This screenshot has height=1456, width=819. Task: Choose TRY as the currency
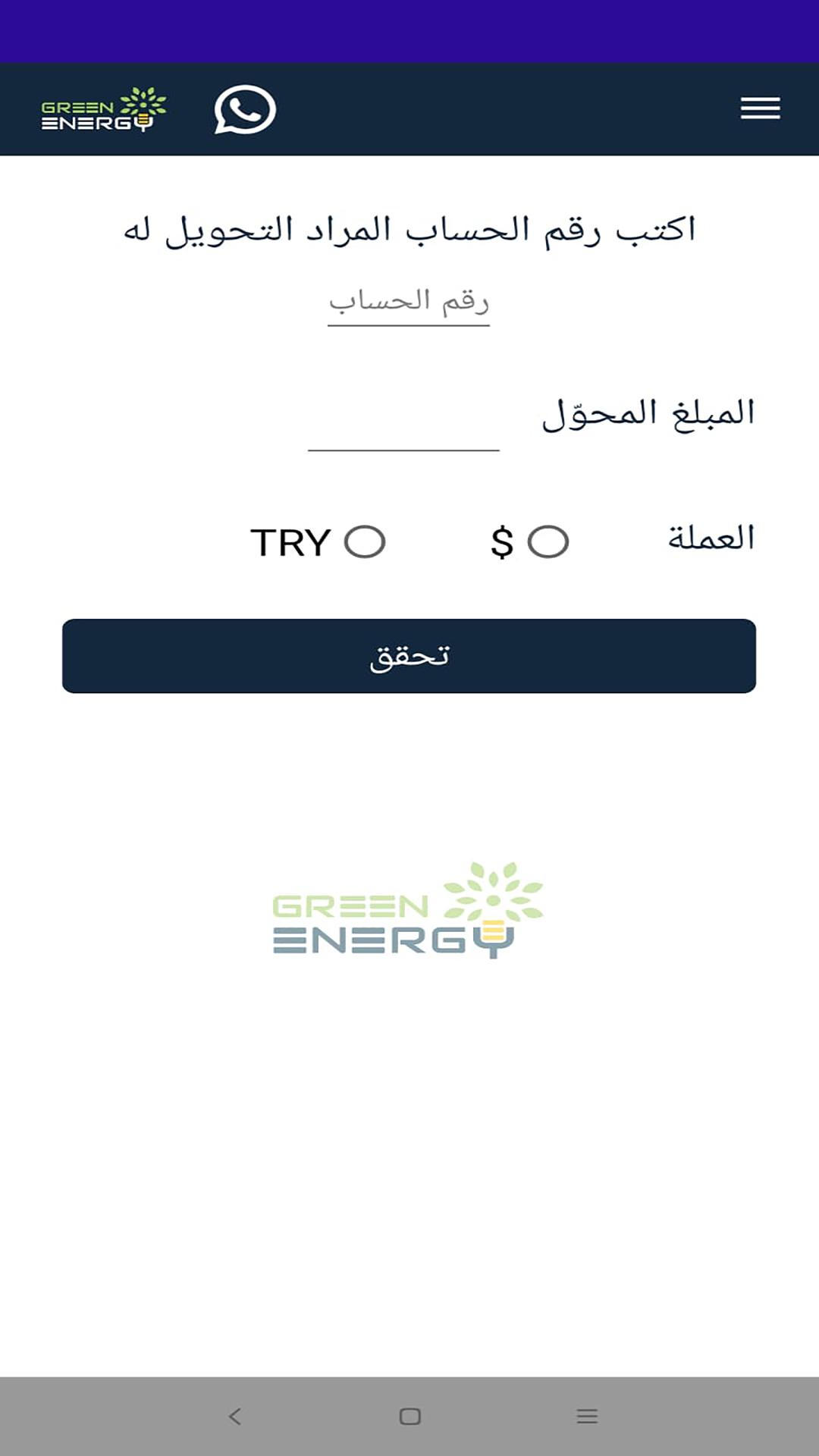click(365, 541)
